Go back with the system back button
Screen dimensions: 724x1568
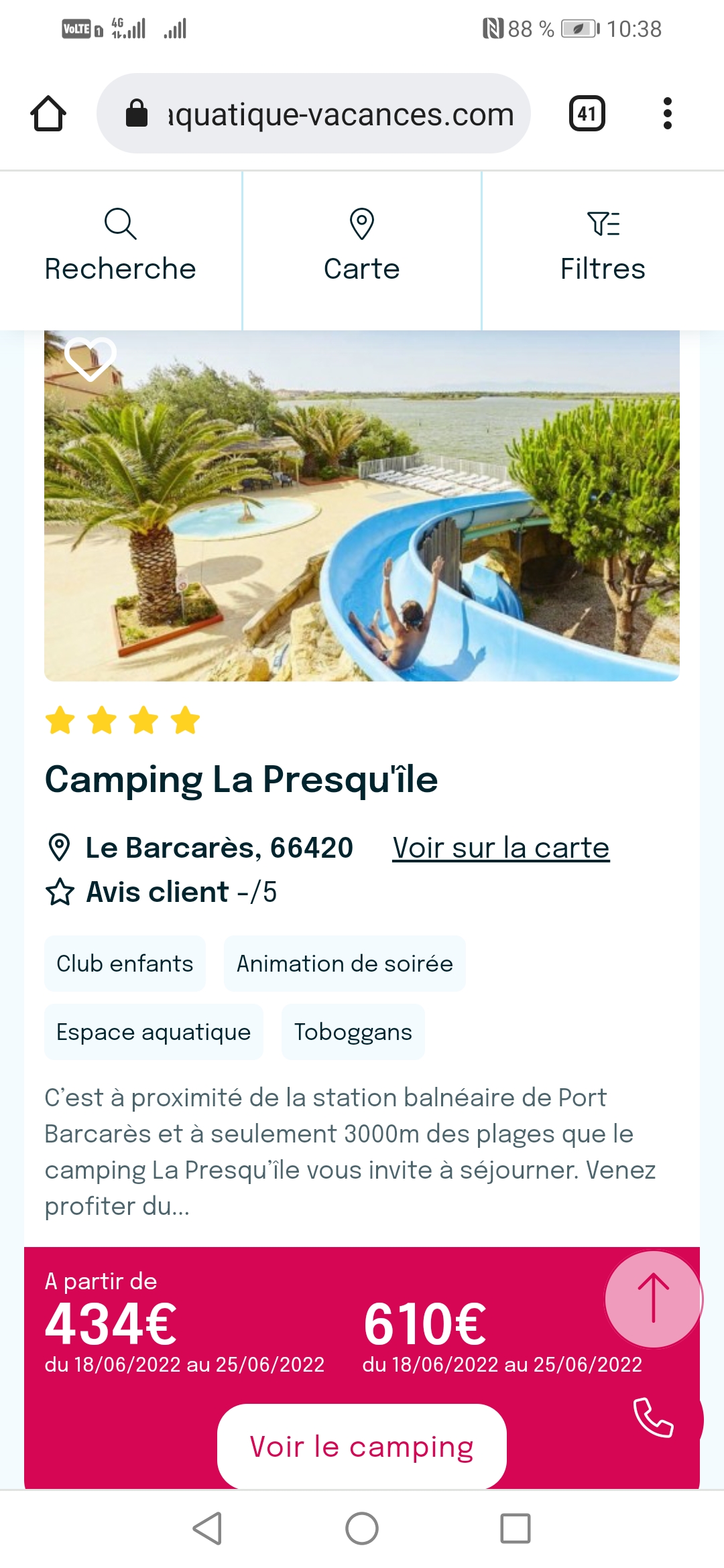point(207,1528)
